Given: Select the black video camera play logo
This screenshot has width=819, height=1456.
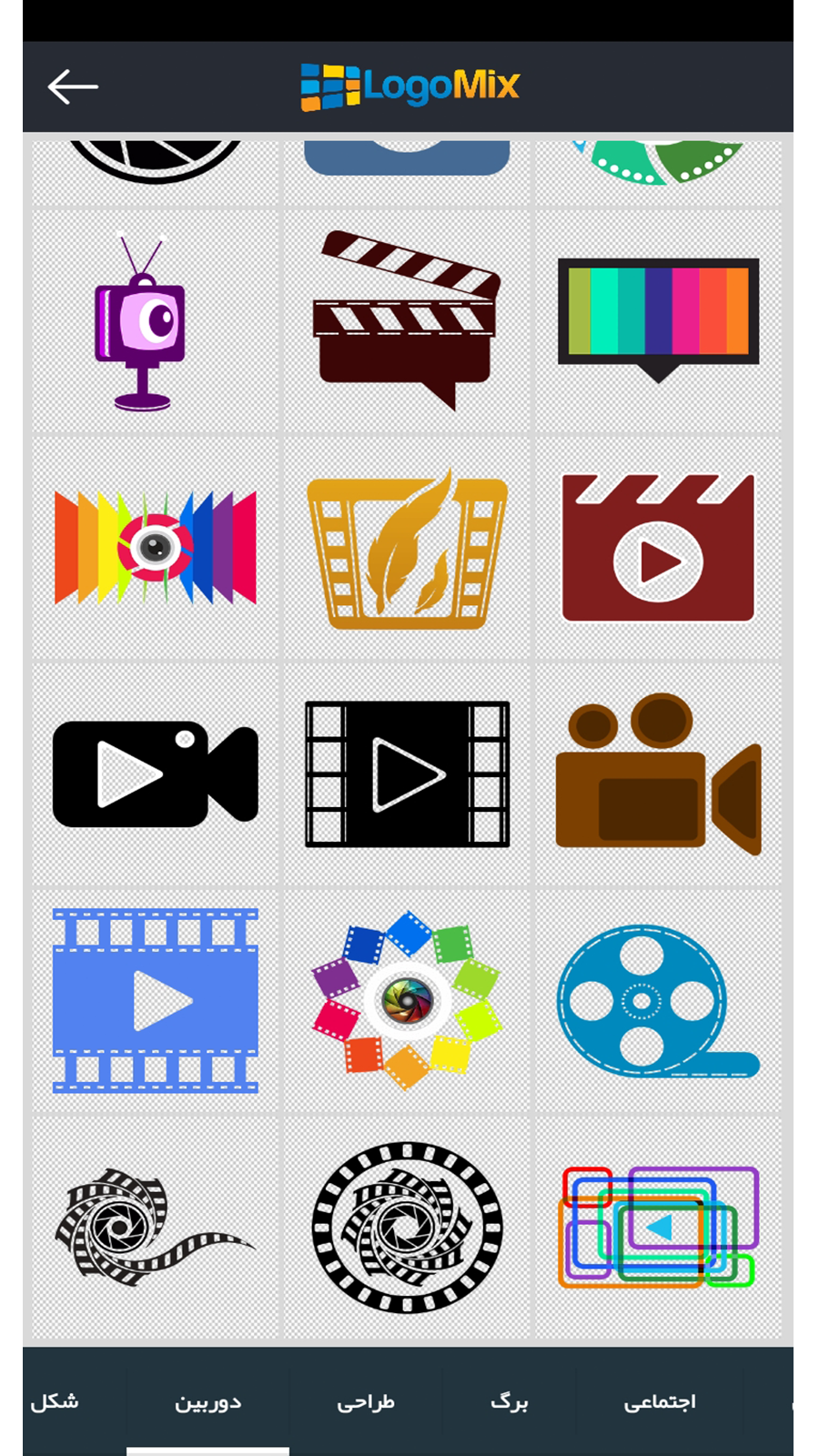Looking at the screenshot, I should coord(155,774).
